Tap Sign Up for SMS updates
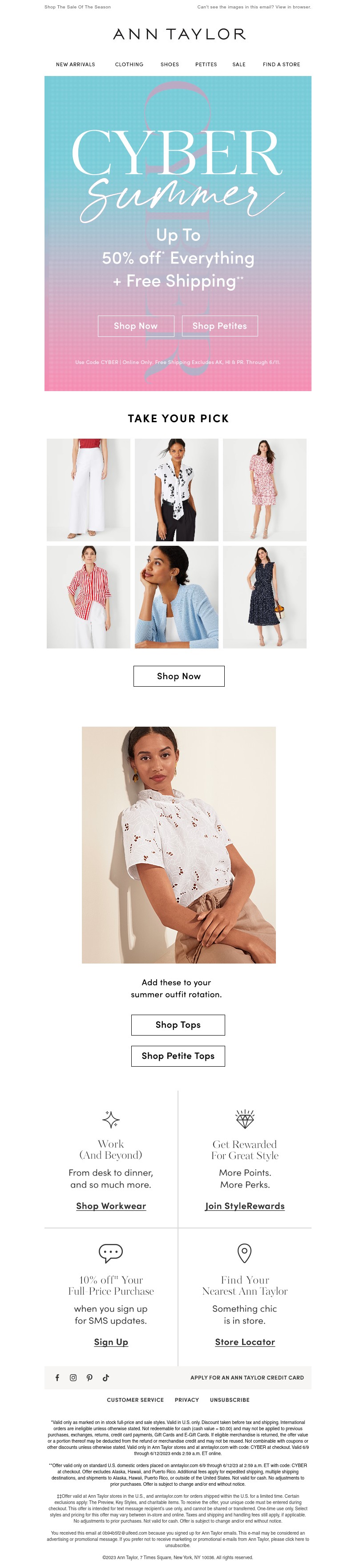Image resolution: width=356 pixels, height=1568 pixels. coord(111,1342)
